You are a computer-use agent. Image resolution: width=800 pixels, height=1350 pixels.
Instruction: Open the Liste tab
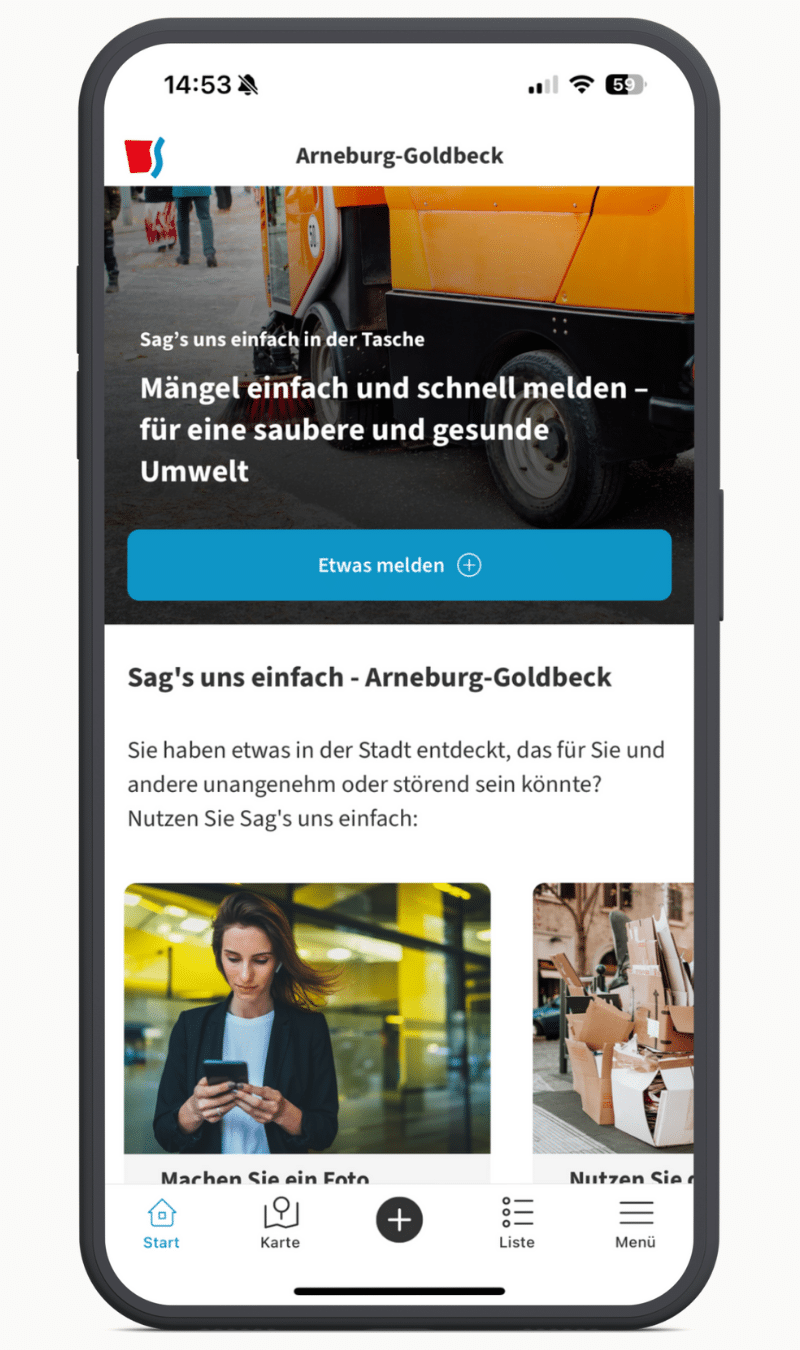(x=517, y=1223)
